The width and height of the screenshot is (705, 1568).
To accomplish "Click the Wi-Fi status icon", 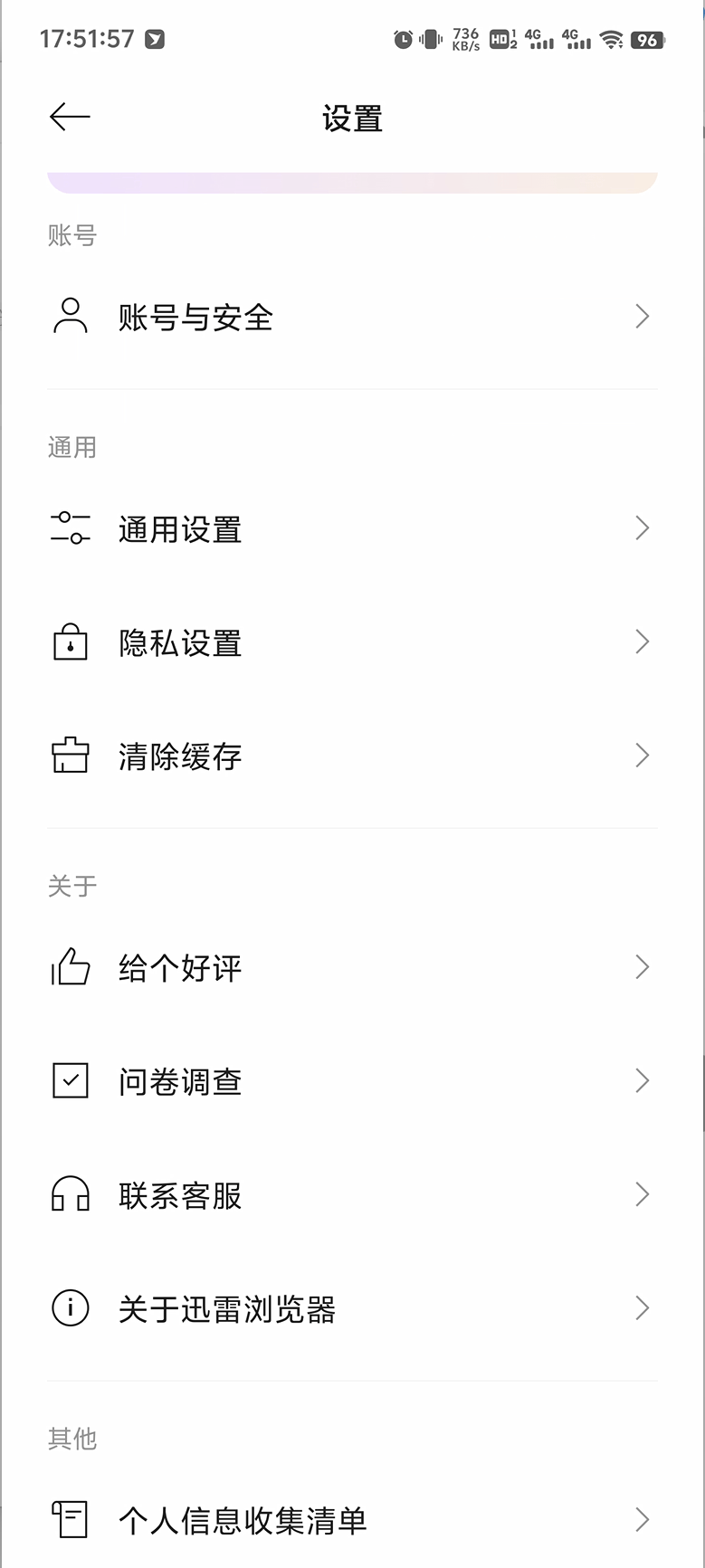I will (x=614, y=39).
